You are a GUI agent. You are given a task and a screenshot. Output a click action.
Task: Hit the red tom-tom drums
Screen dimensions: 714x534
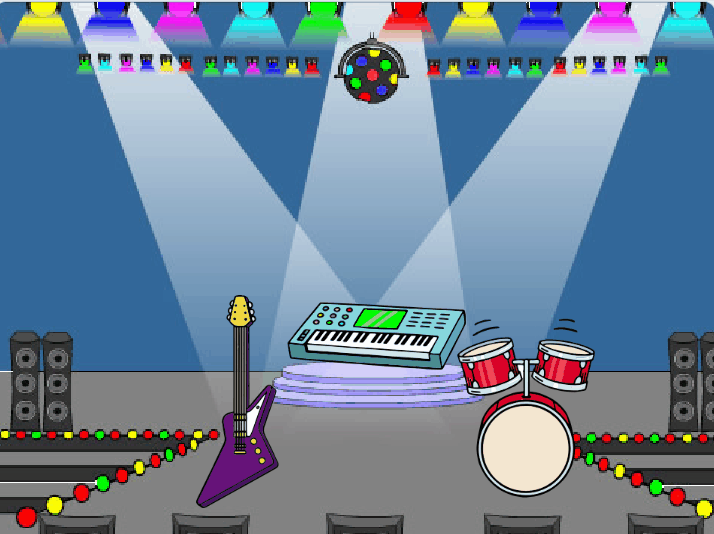pos(490,364)
